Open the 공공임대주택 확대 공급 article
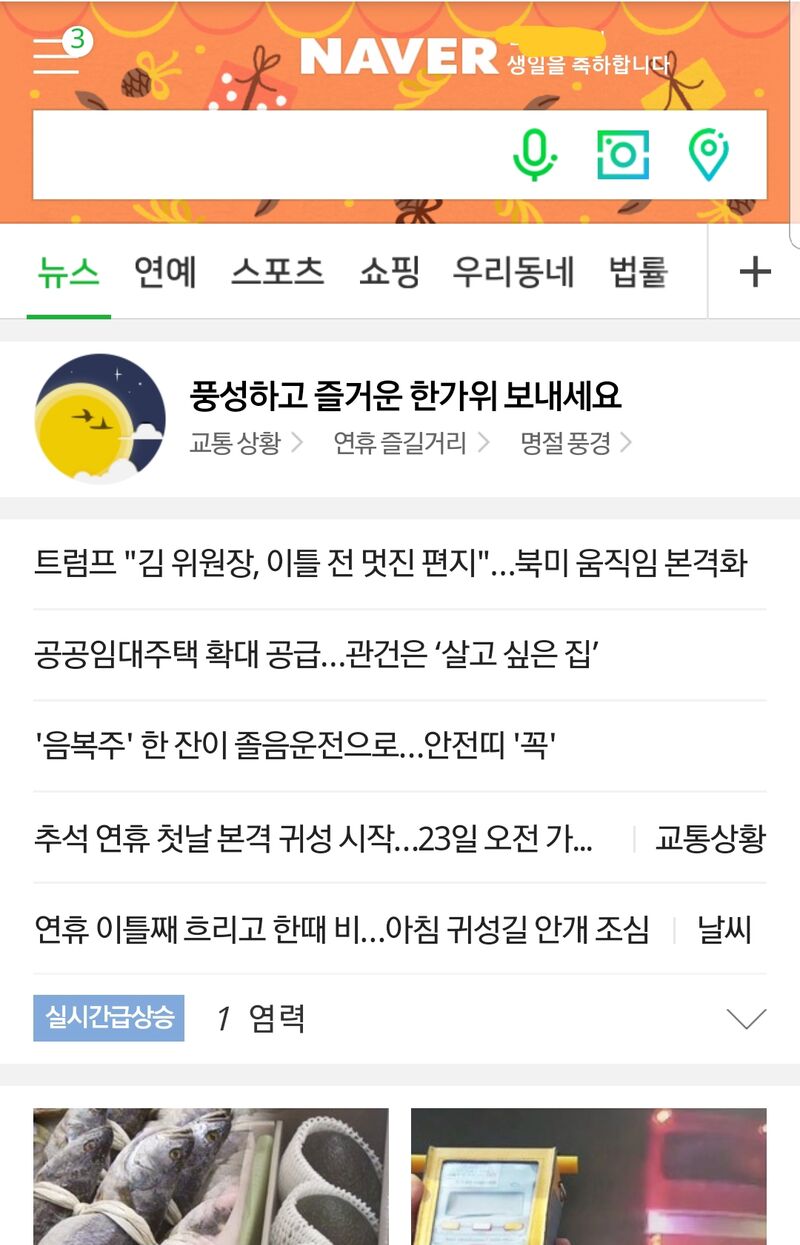 coord(316,655)
